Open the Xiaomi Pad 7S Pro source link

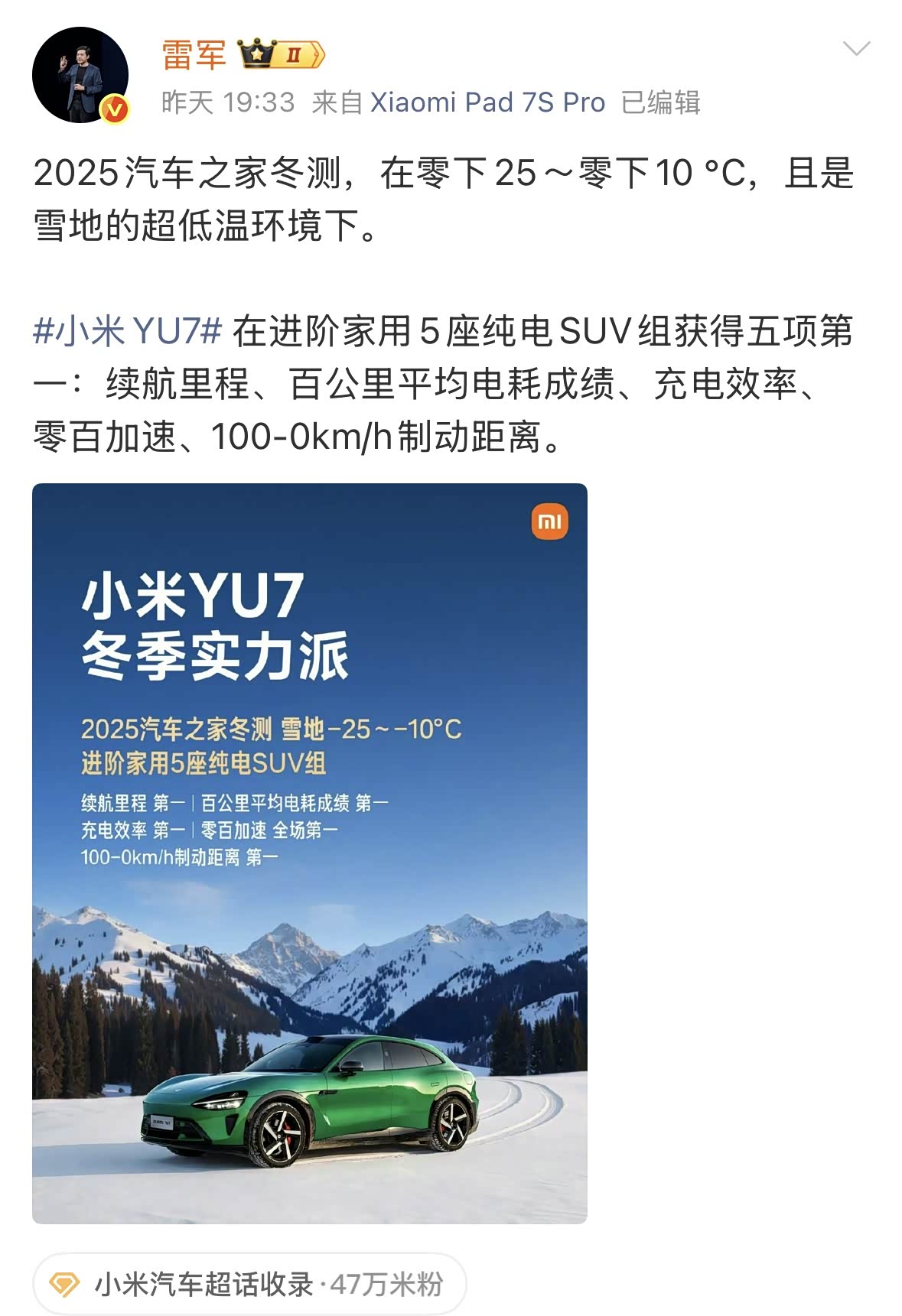tap(487, 102)
